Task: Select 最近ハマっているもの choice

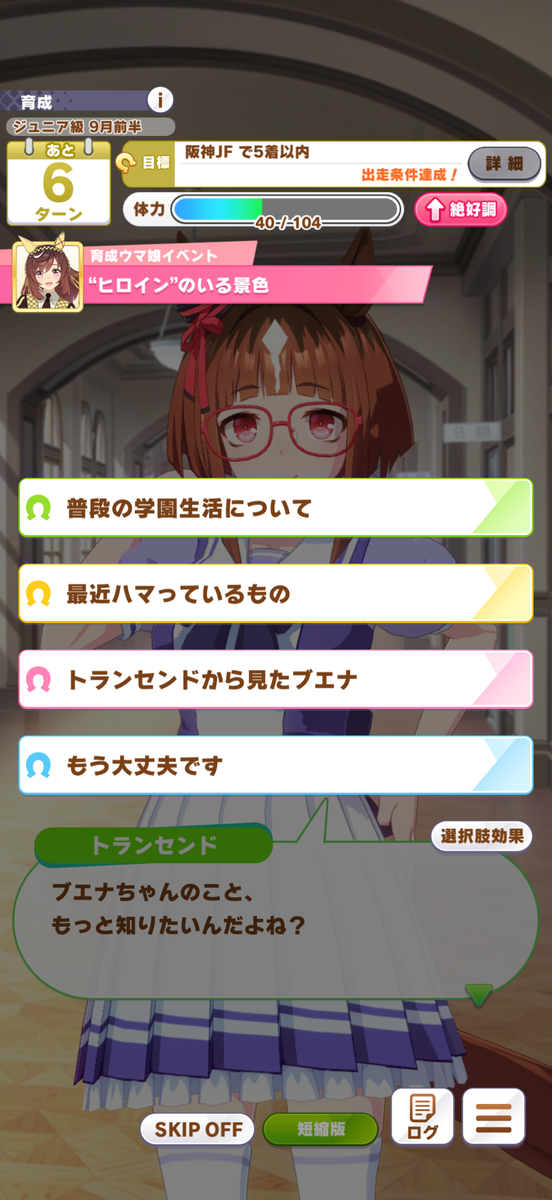Action: pyautogui.click(x=276, y=594)
